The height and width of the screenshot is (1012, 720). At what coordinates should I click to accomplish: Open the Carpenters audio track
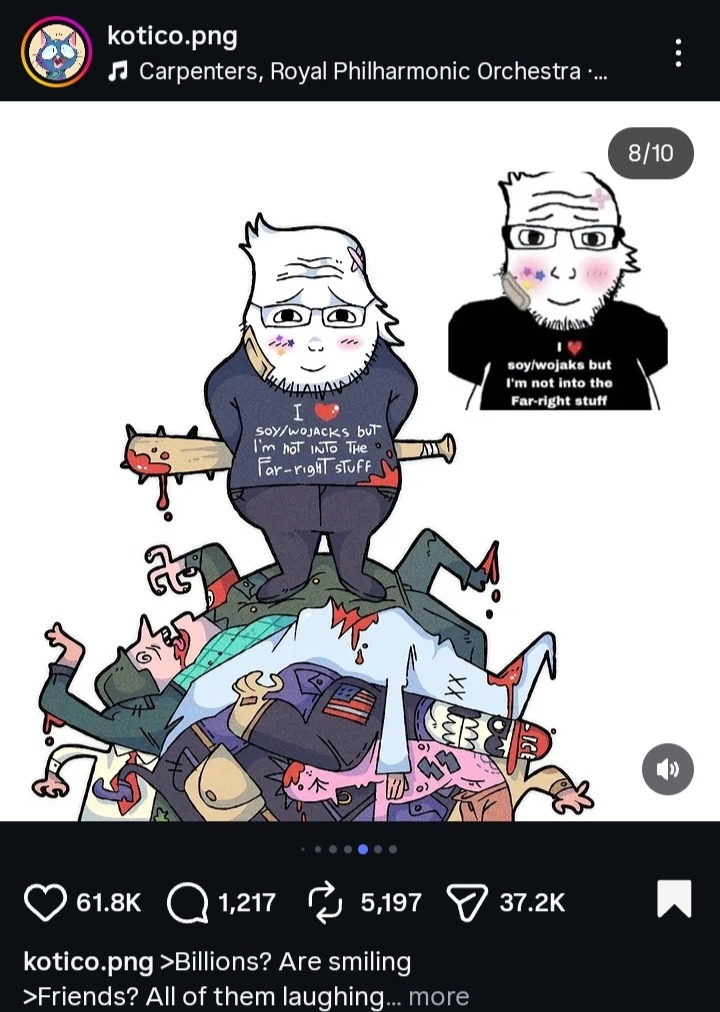[371, 72]
